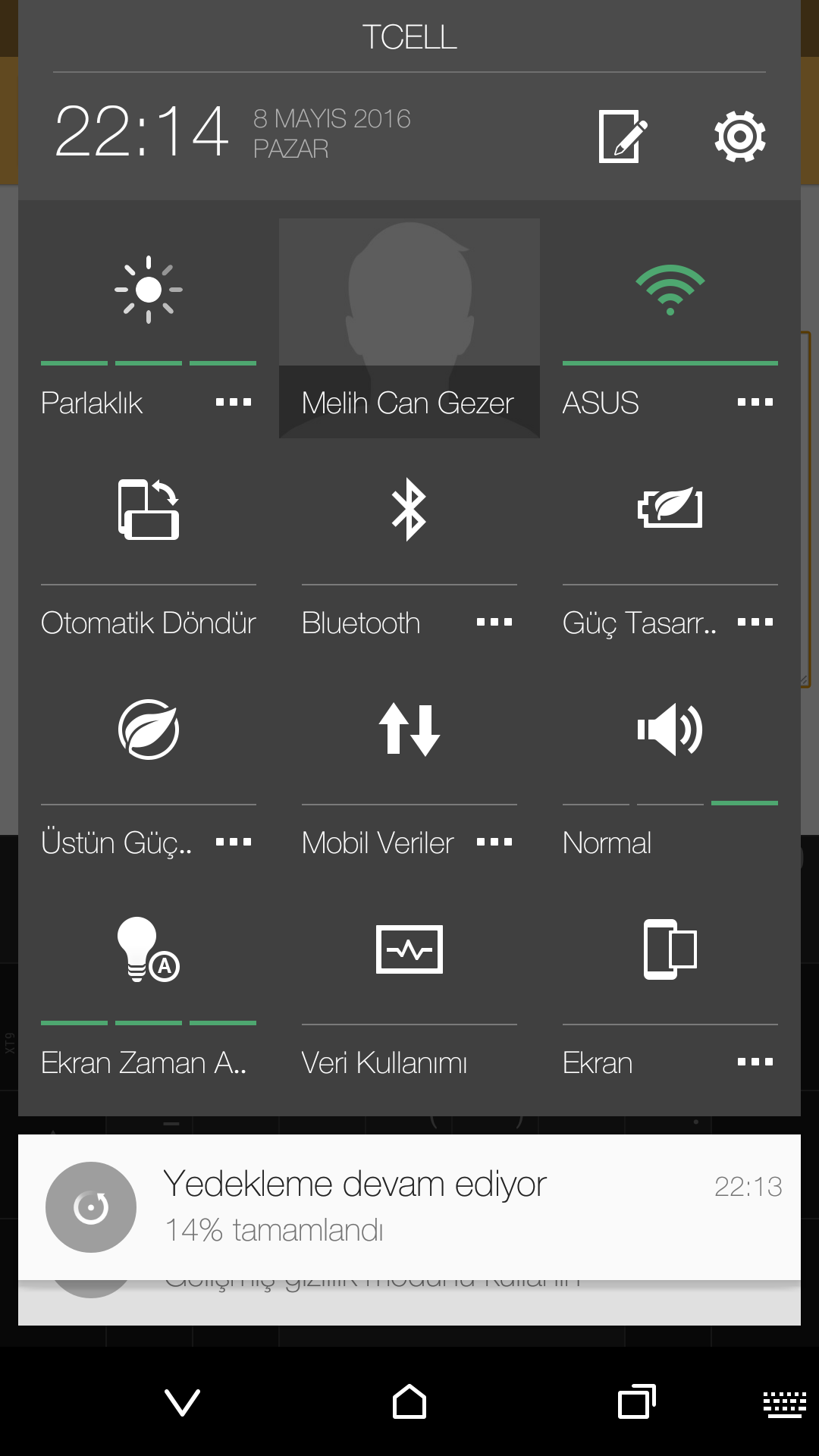Change the Normal sound mode tile
The image size is (819, 1456).
(x=670, y=730)
